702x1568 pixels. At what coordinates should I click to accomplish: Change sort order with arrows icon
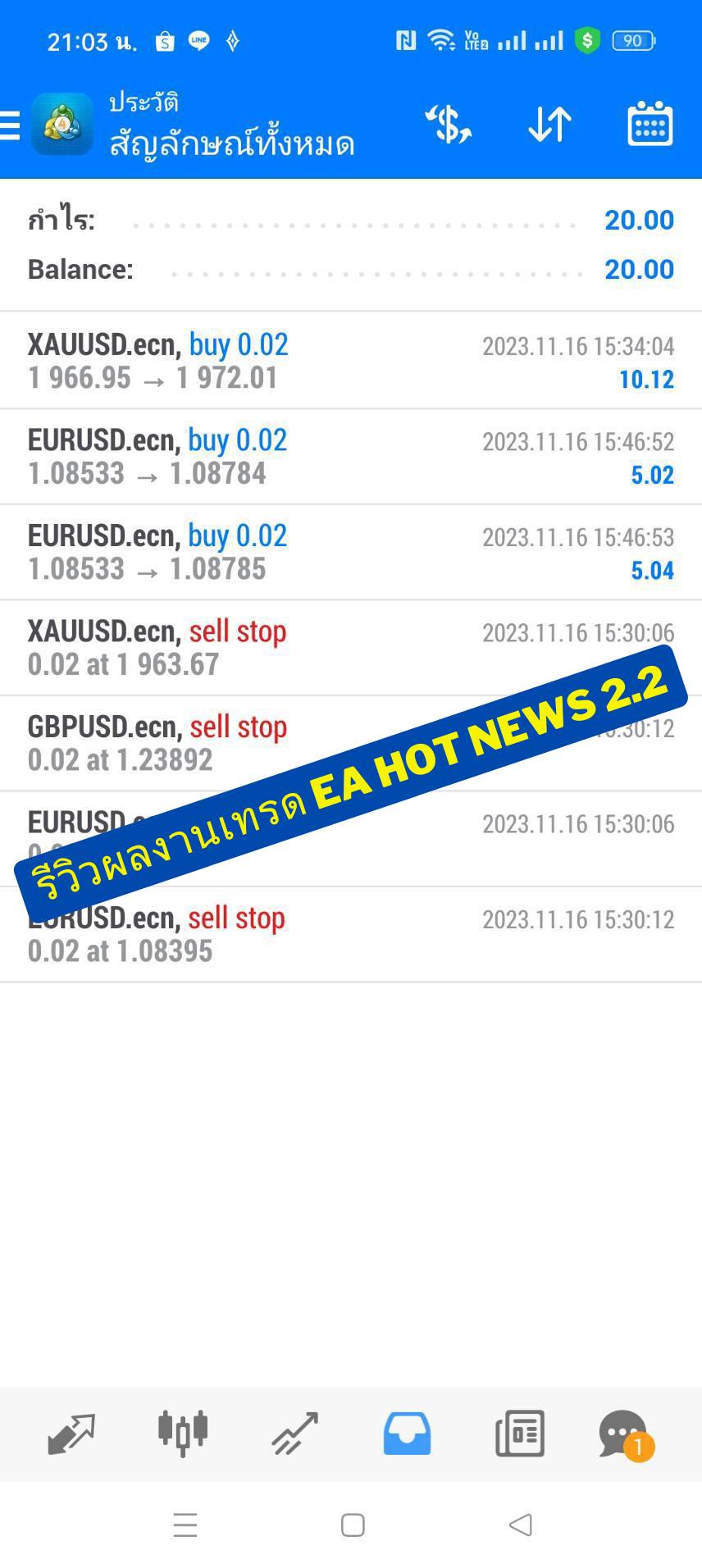549,125
